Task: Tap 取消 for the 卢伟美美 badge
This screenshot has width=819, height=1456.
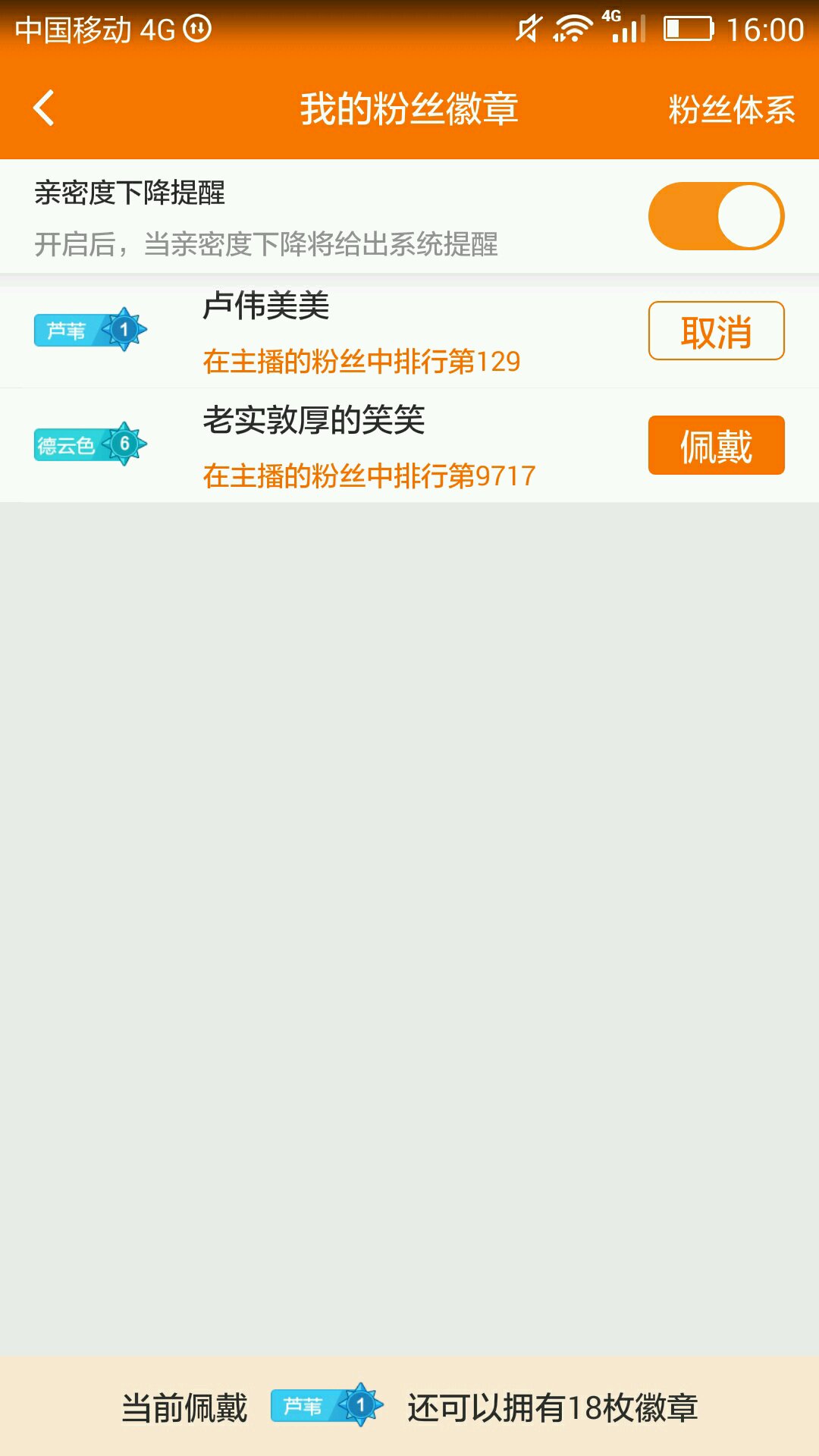Action: click(x=716, y=331)
